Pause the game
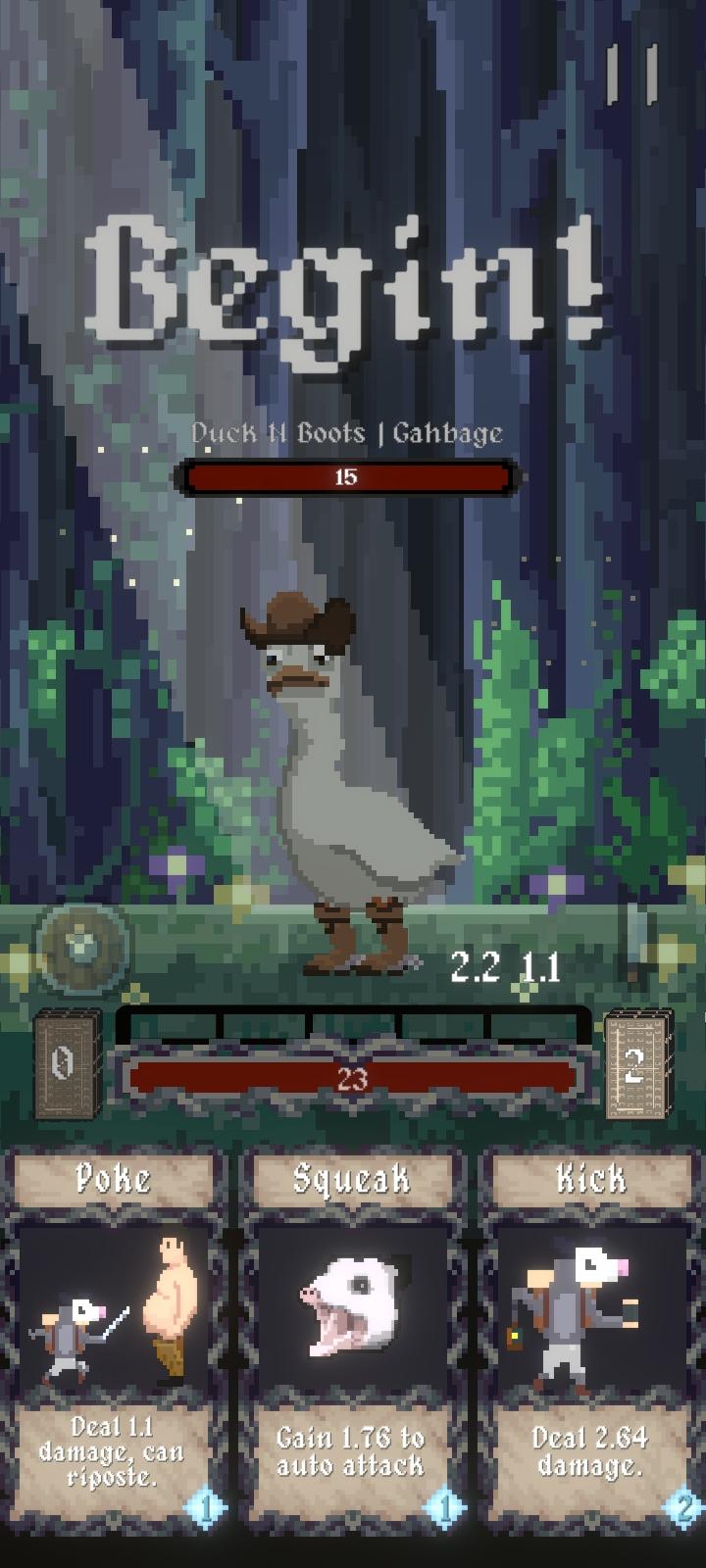706x1568 pixels. coord(631,74)
